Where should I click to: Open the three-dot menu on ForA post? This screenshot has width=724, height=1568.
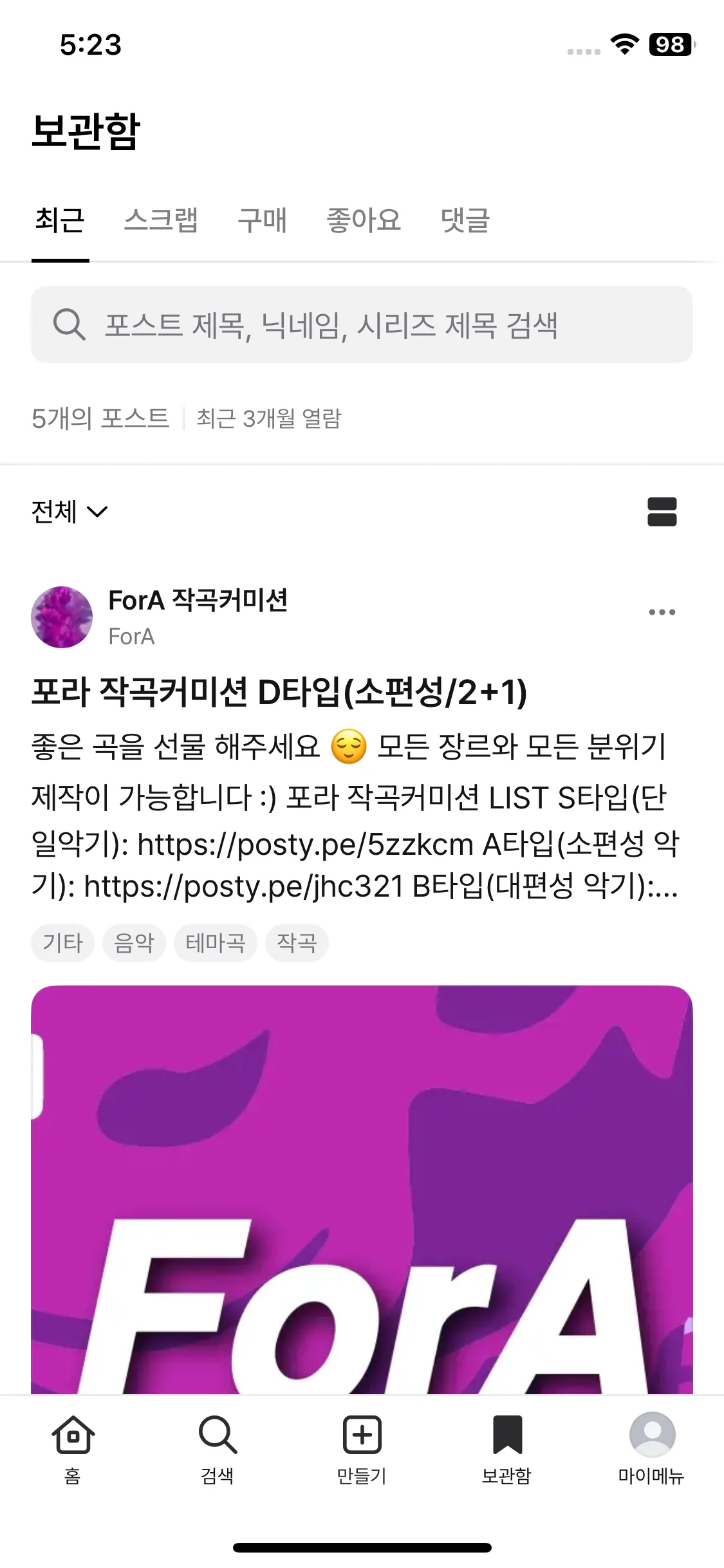pos(662,612)
